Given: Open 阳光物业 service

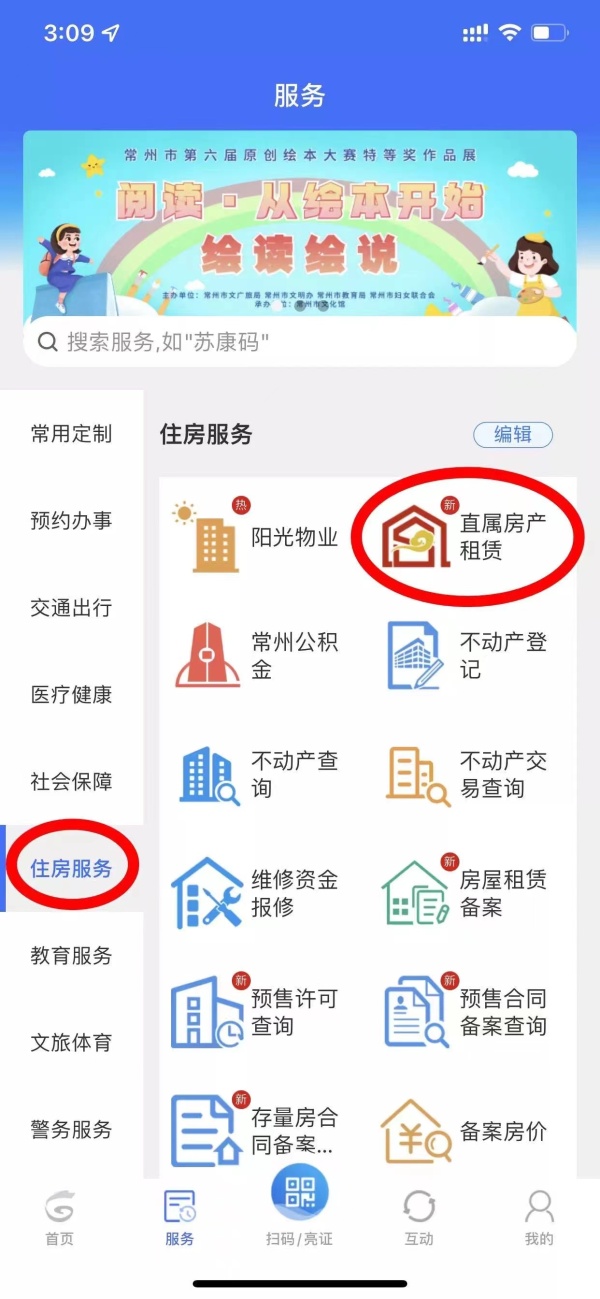Looking at the screenshot, I should (255, 537).
